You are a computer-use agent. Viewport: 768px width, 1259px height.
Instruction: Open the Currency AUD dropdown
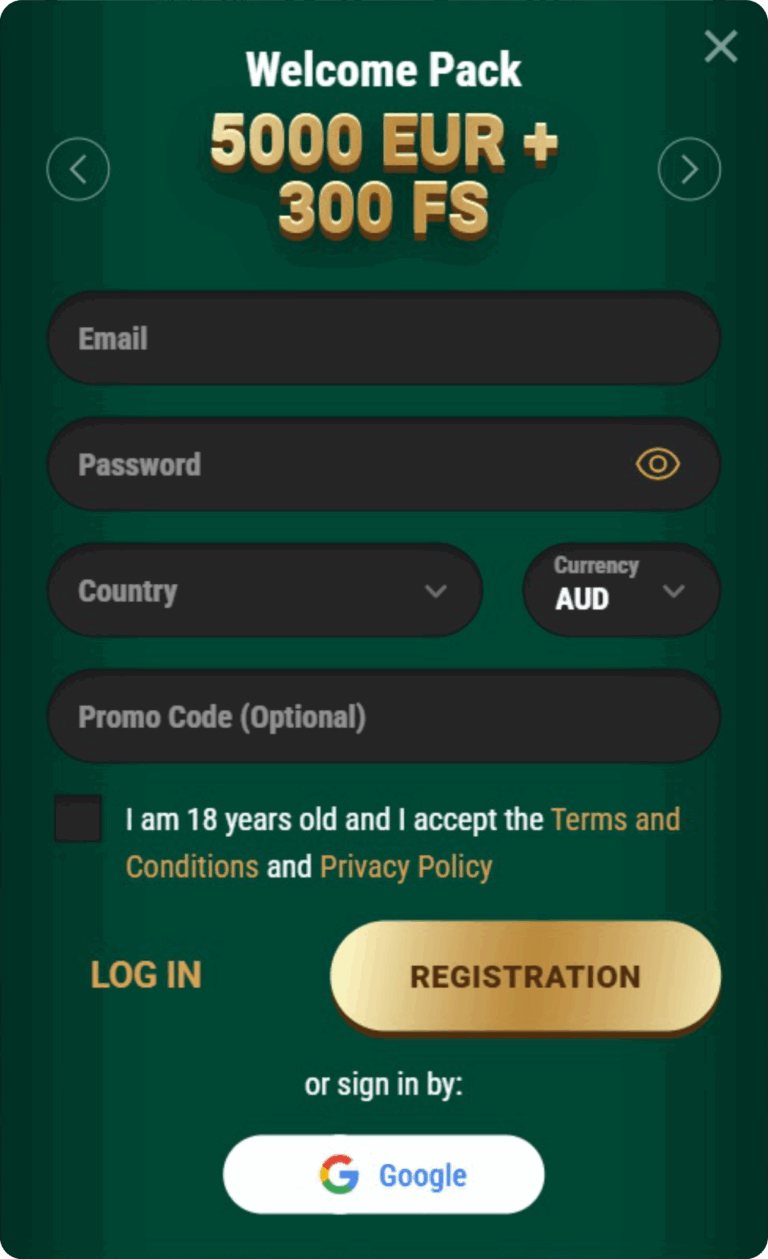tap(620, 591)
